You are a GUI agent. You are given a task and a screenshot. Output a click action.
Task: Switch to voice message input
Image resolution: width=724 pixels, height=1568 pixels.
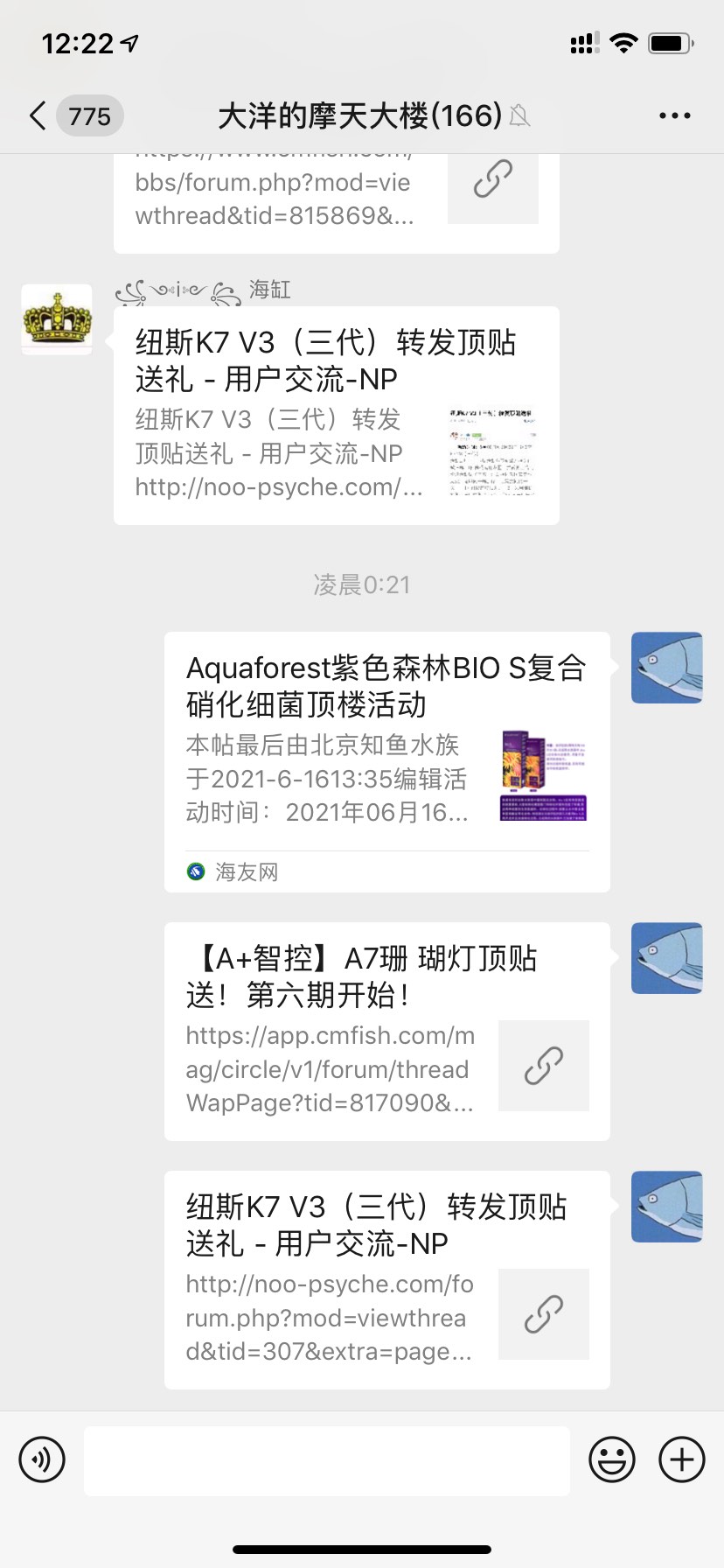[42, 1459]
